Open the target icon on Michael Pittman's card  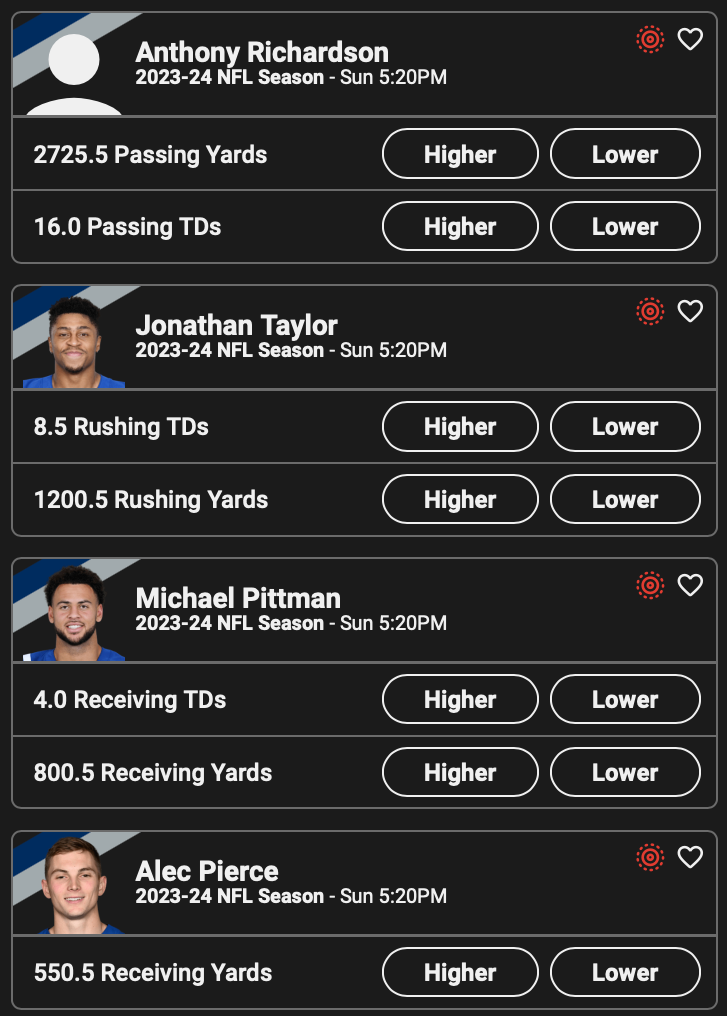(650, 585)
